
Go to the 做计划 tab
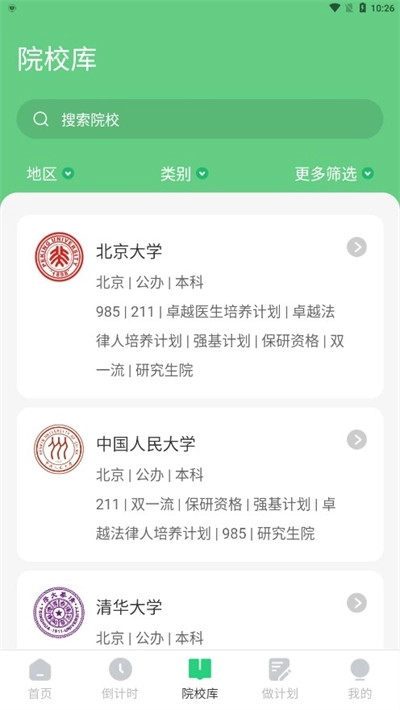pos(280,679)
